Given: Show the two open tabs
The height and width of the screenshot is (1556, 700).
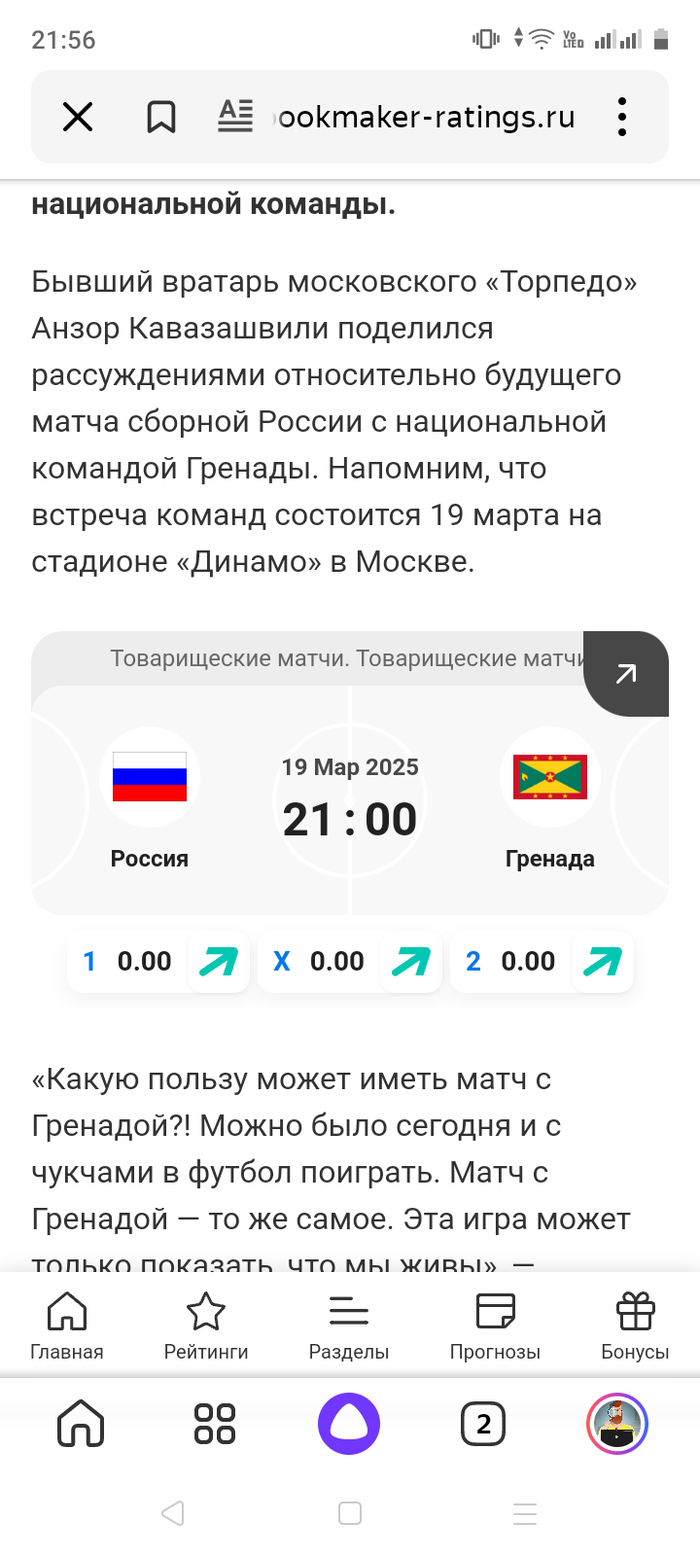Looking at the screenshot, I should pos(483,1422).
